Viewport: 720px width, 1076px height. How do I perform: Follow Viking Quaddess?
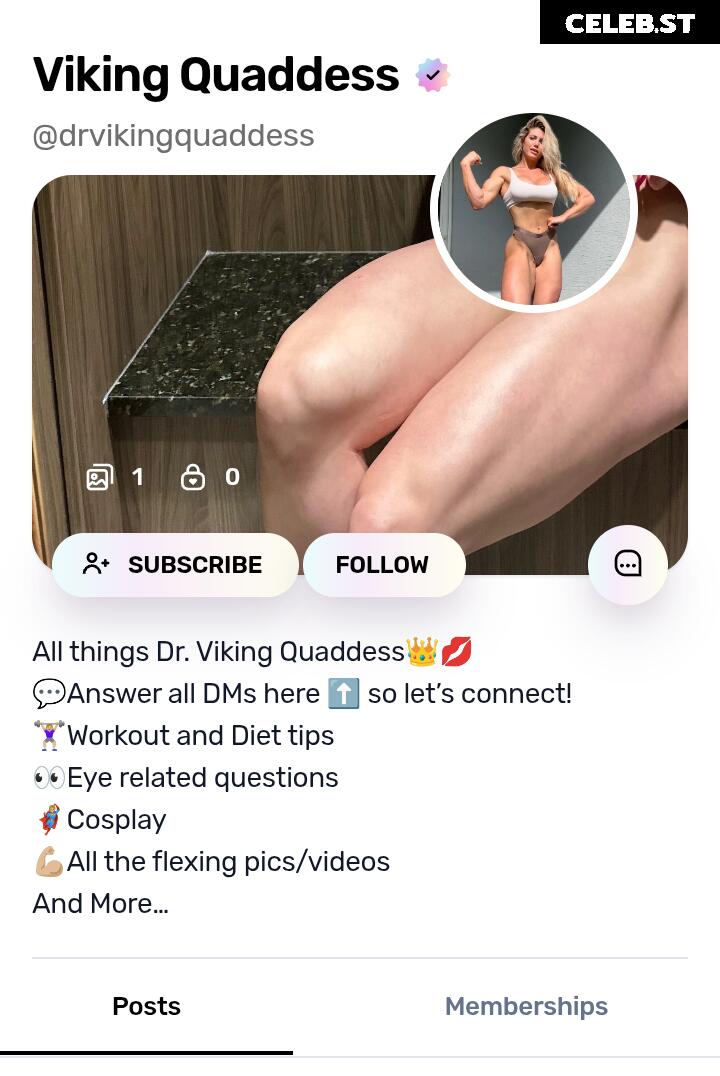tap(383, 565)
